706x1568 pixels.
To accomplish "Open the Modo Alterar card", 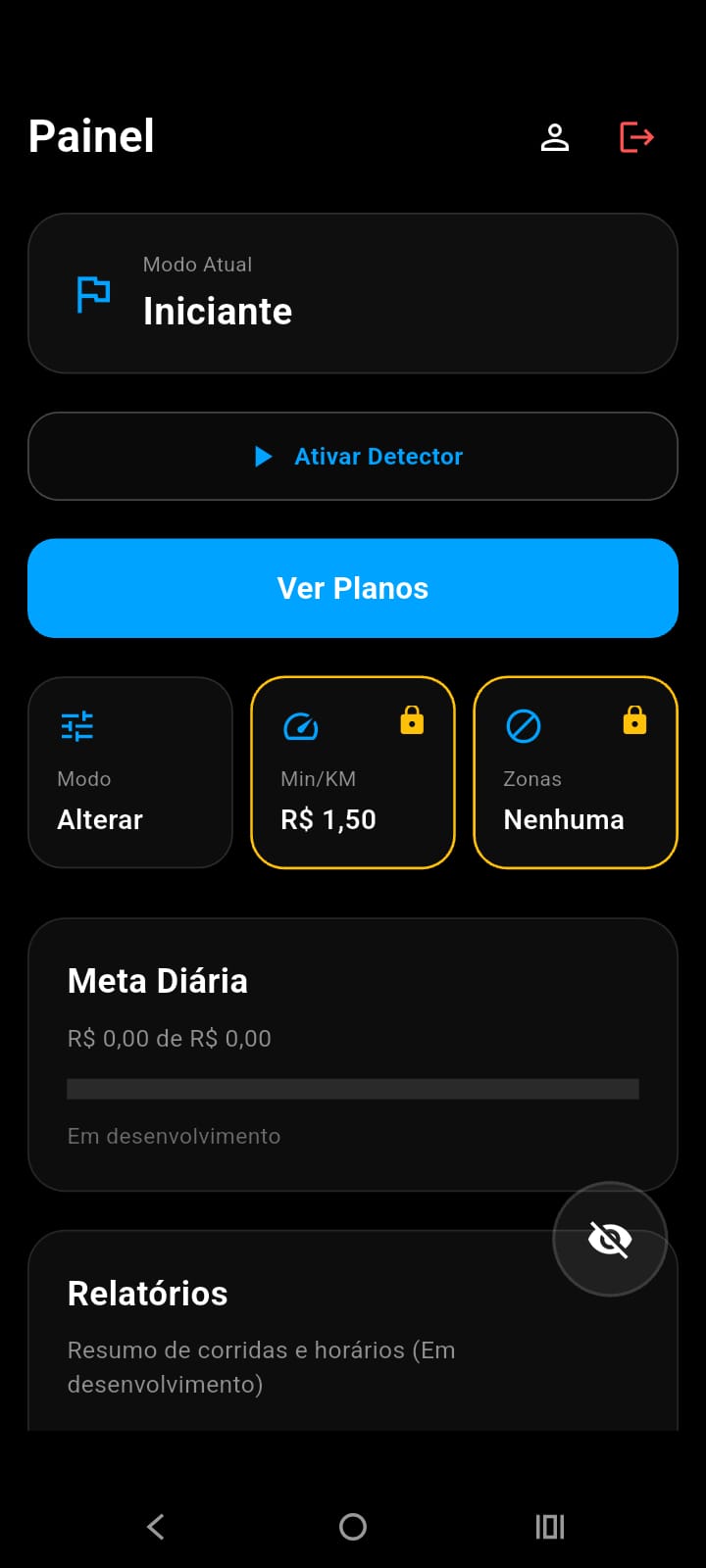I will pos(129,773).
